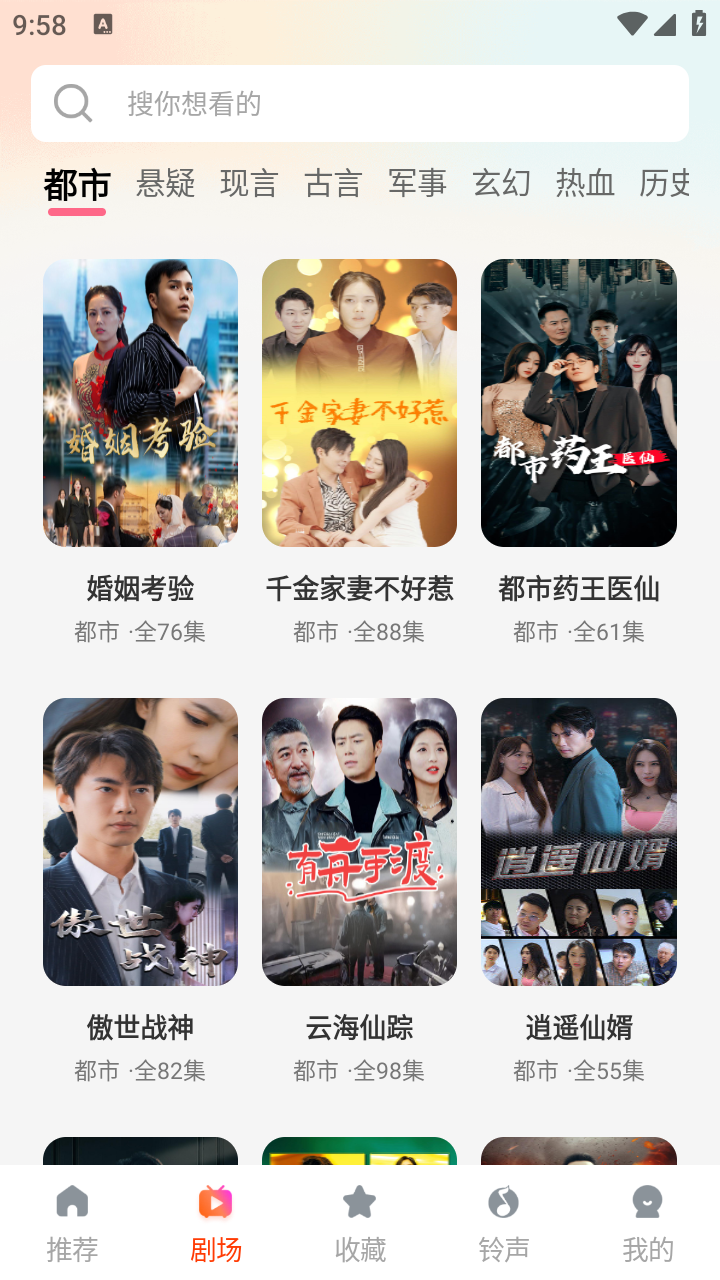The height and width of the screenshot is (1280, 720).
Task: Tap the 搜你想看的 search input field
Action: pyautogui.click(x=300, y=102)
